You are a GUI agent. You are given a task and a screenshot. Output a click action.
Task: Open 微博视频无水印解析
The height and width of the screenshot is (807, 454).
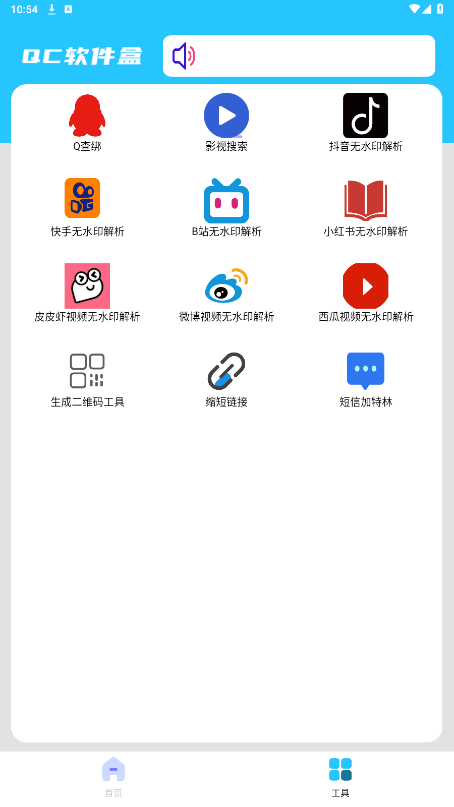point(226,292)
